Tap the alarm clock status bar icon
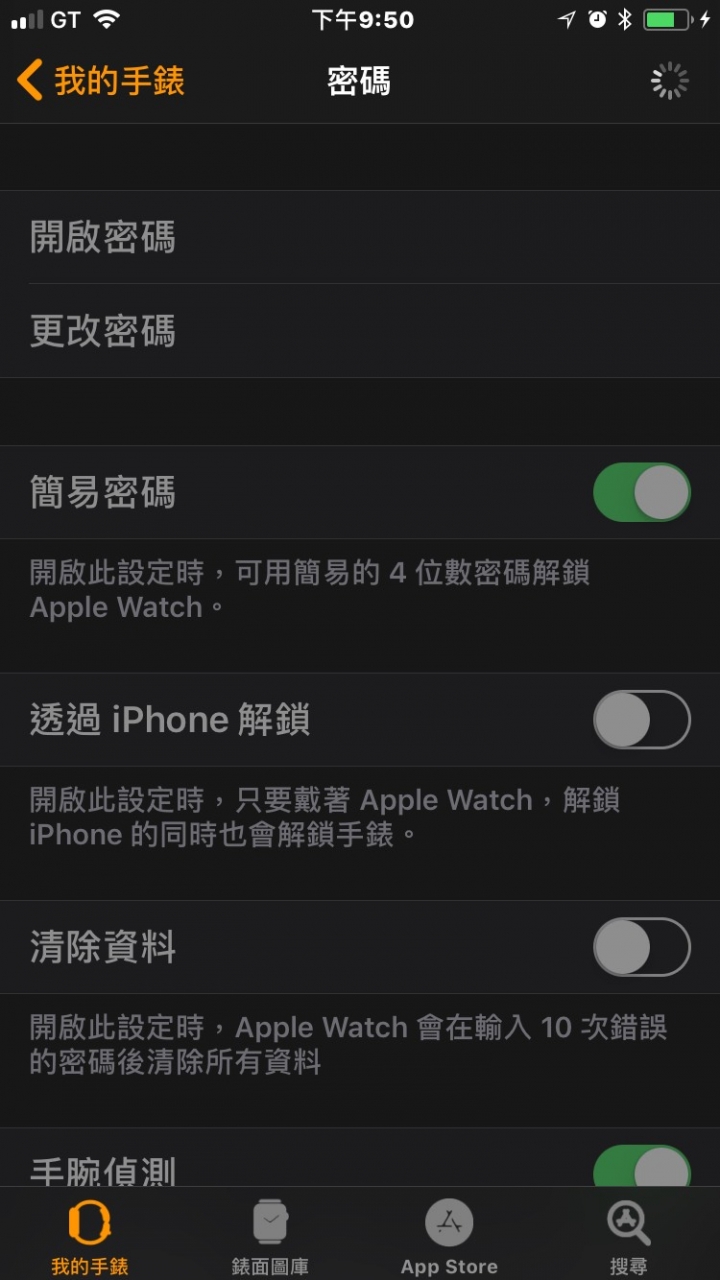Screen dimensions: 720x1280 point(598,17)
